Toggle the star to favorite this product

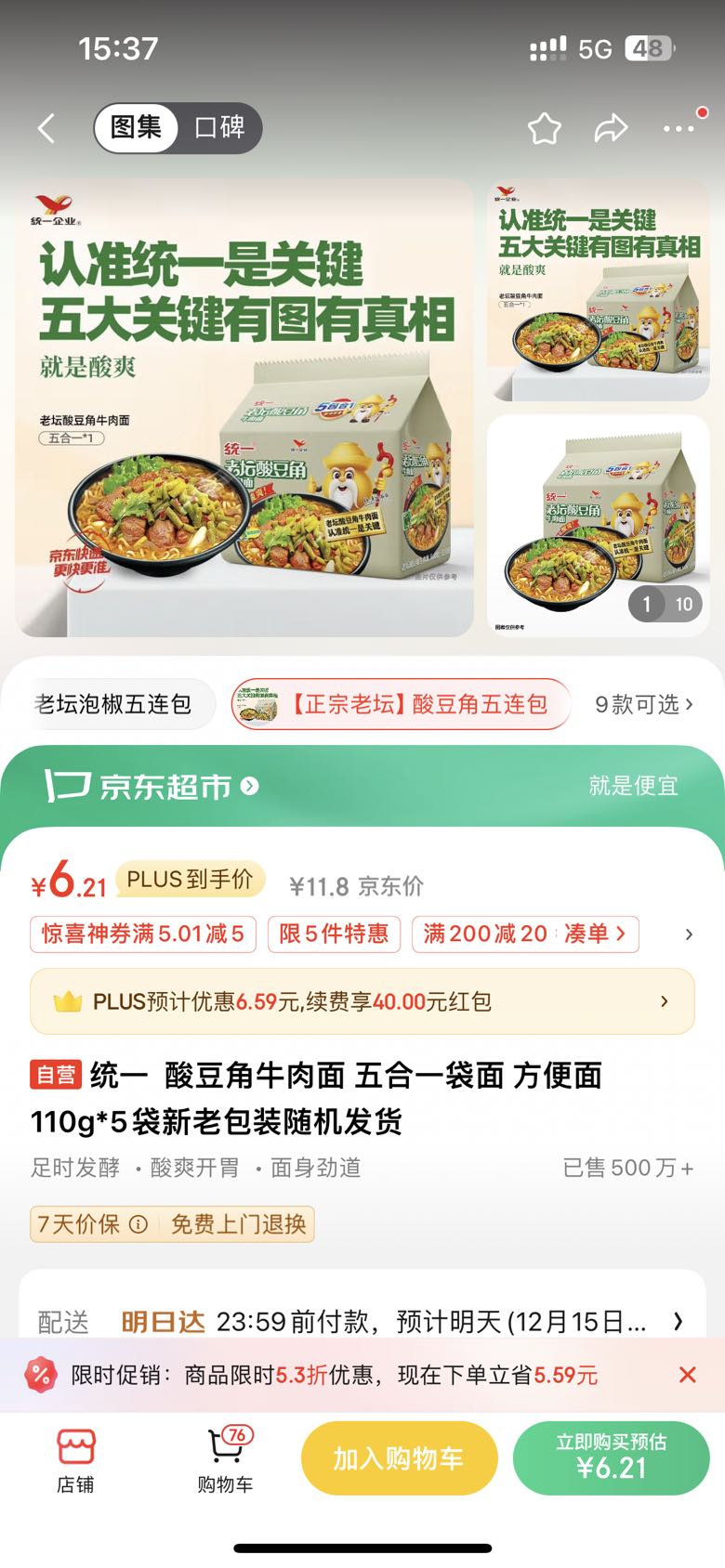point(545,129)
